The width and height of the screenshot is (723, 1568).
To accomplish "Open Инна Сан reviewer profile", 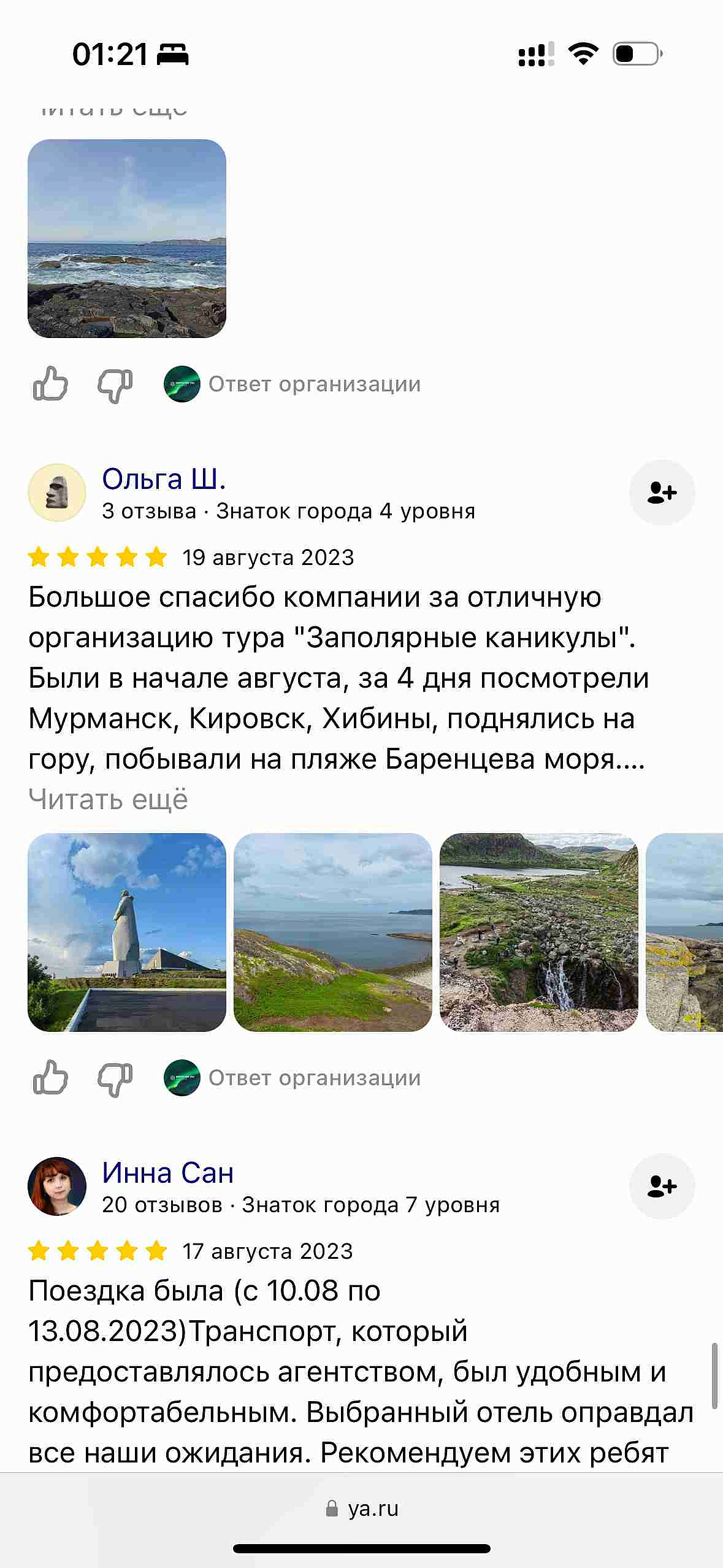I will 167,1173.
